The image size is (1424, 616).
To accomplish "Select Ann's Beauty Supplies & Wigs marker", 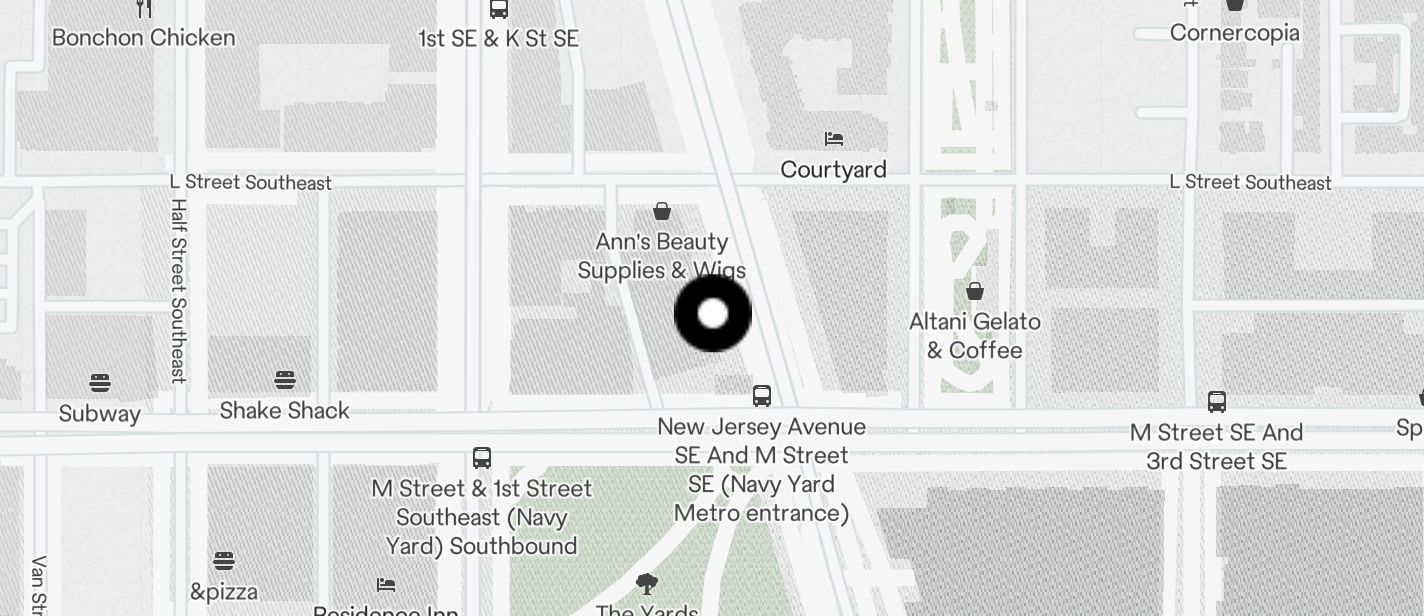I will [x=661, y=211].
